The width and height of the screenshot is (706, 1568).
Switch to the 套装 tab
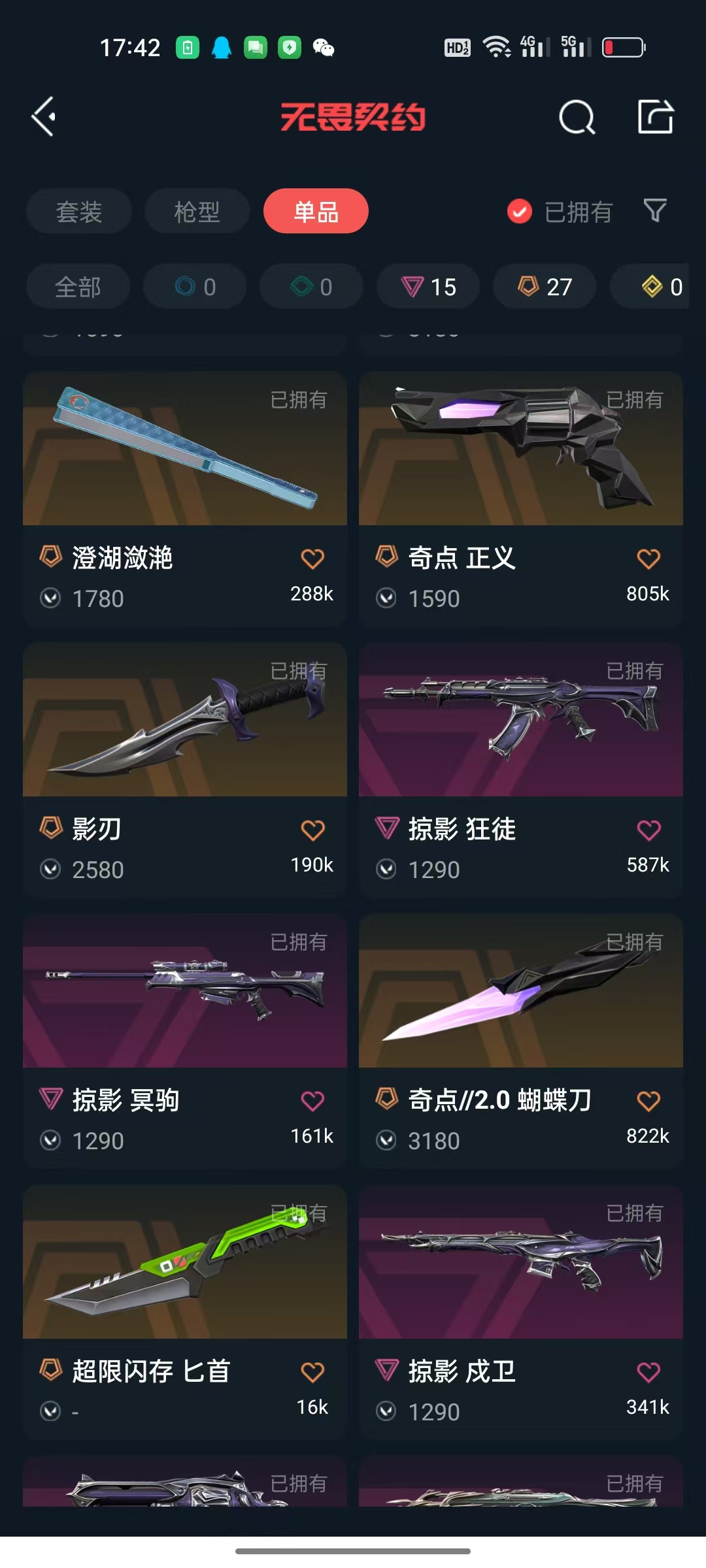[79, 211]
